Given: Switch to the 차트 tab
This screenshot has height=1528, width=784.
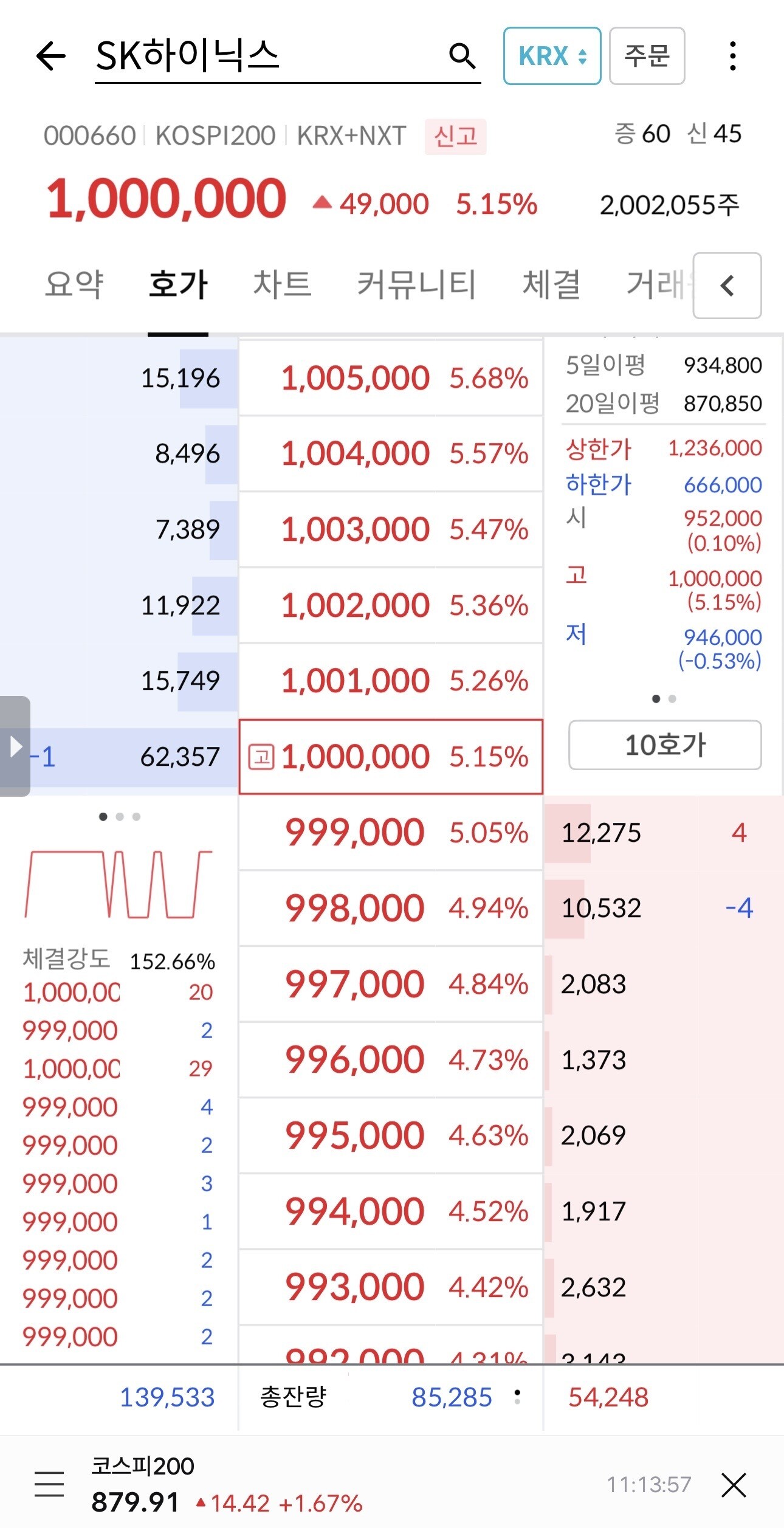Looking at the screenshot, I should pyautogui.click(x=282, y=284).
